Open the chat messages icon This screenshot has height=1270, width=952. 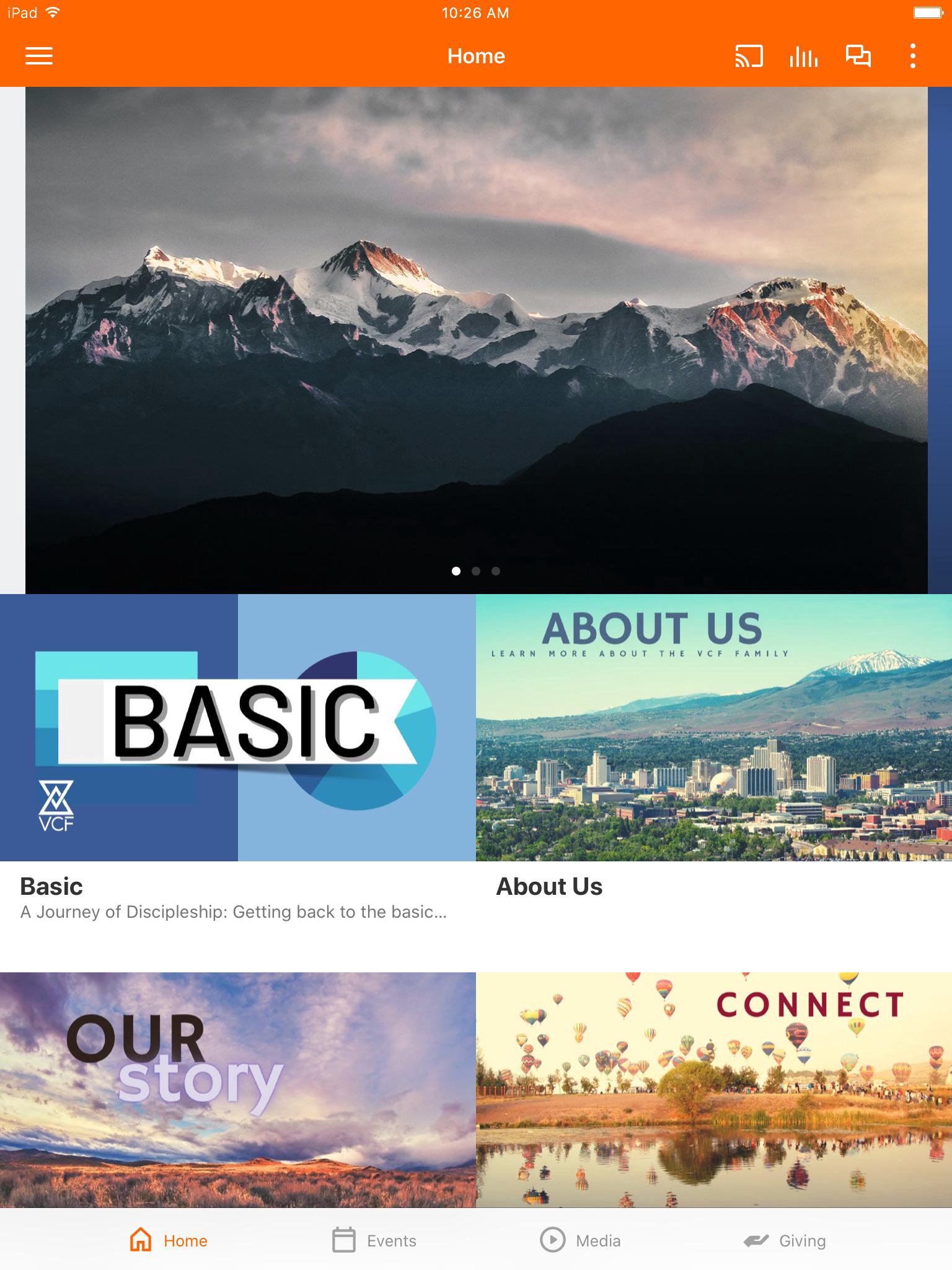click(858, 56)
